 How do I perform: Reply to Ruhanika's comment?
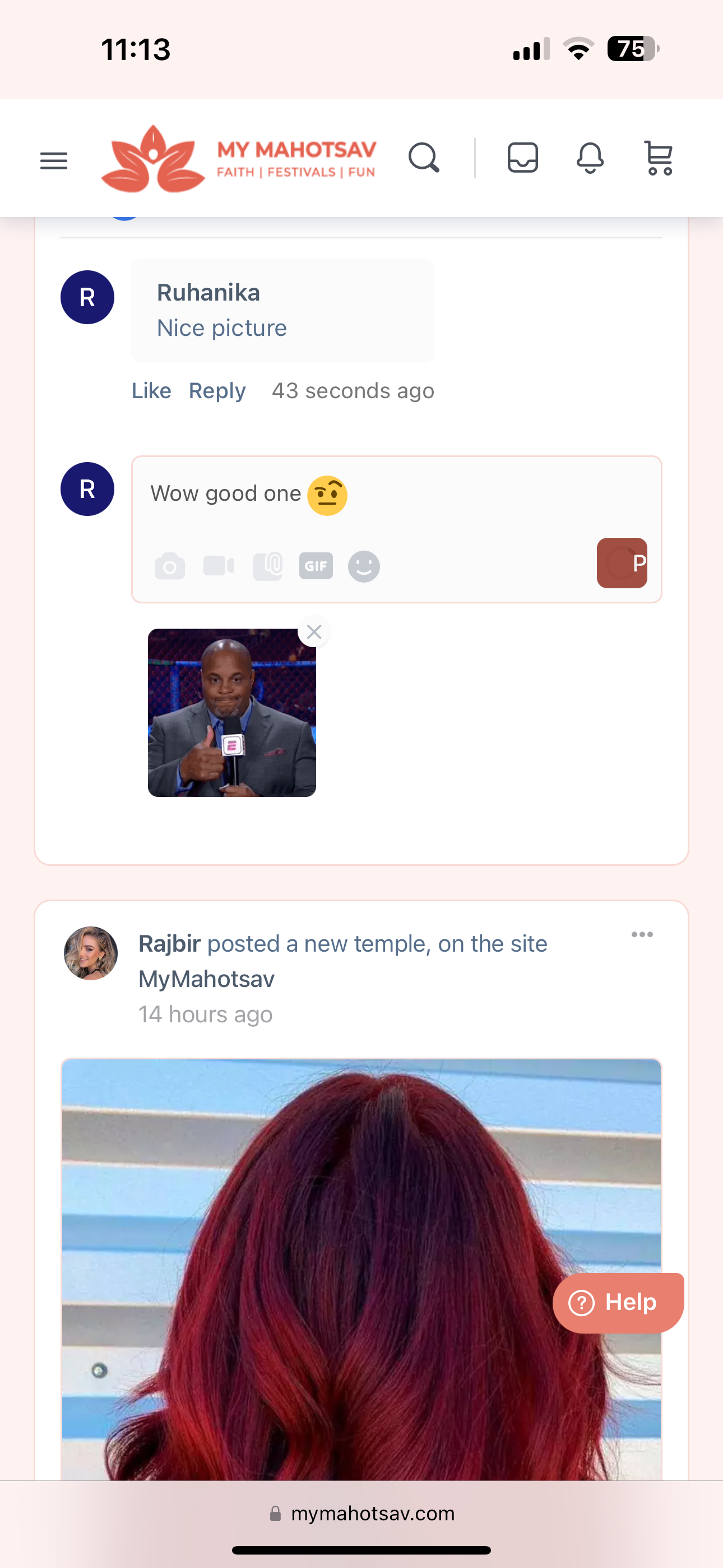tap(217, 391)
